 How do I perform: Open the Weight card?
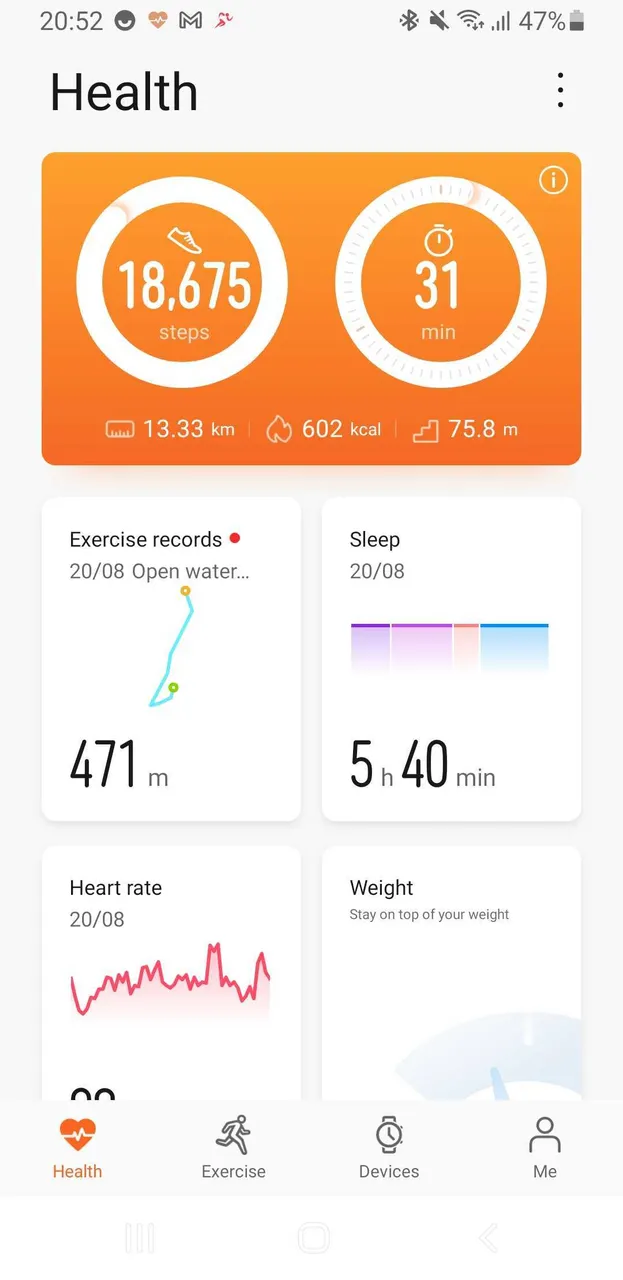click(x=451, y=973)
